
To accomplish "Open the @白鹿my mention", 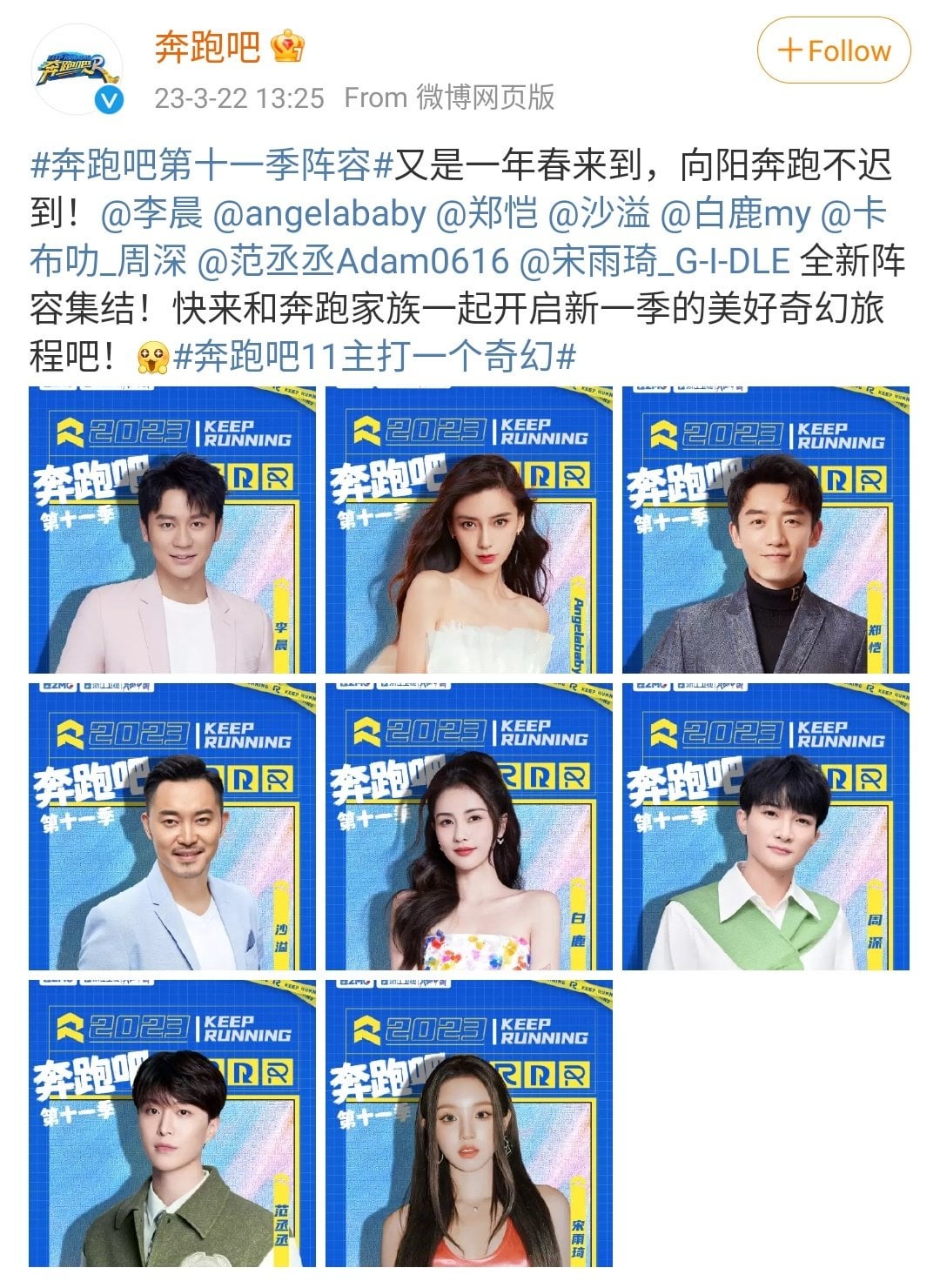I will (735, 213).
